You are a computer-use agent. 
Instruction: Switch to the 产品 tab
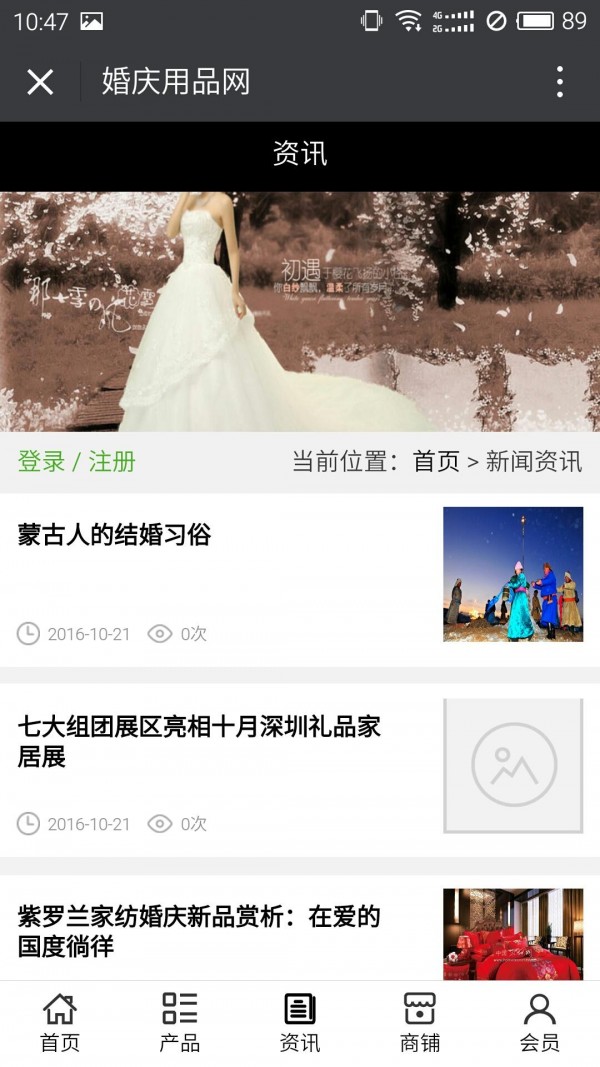point(180,1022)
